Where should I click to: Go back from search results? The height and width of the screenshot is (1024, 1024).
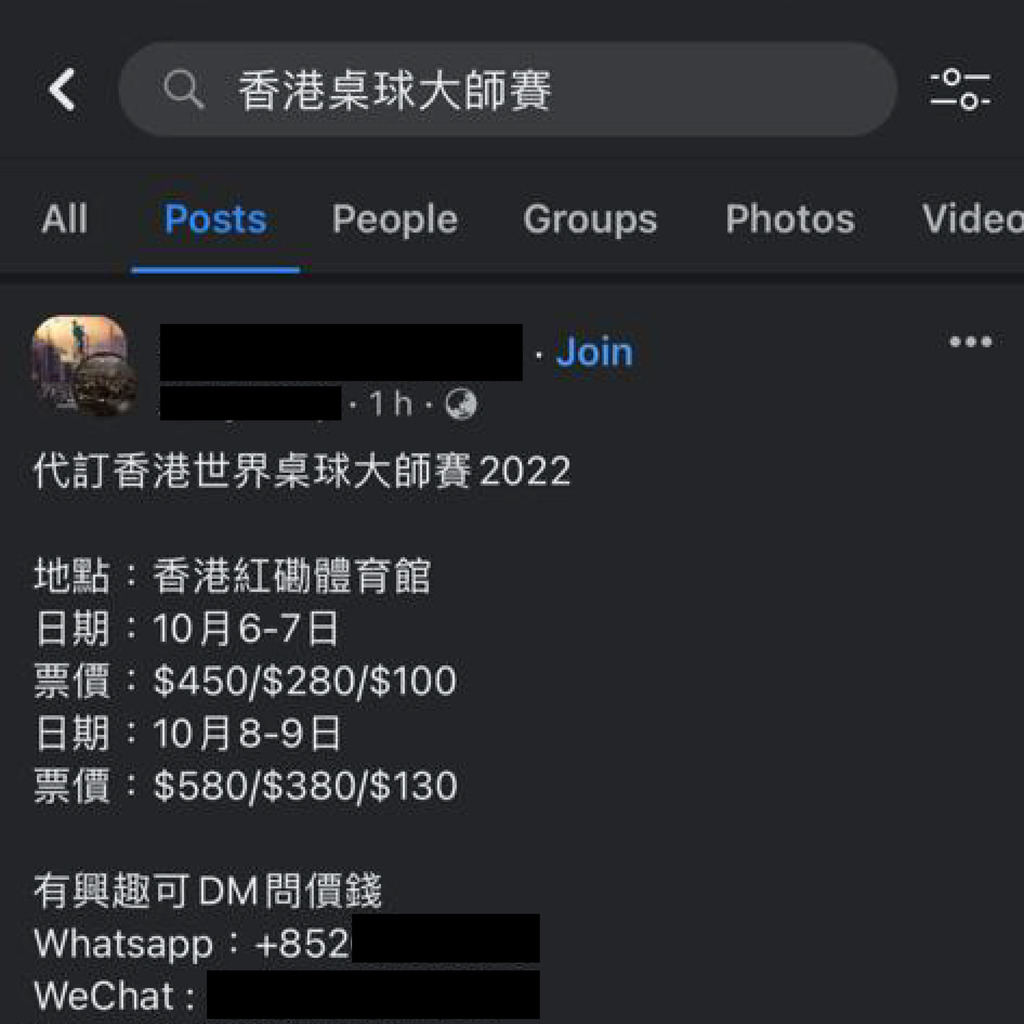[62, 90]
